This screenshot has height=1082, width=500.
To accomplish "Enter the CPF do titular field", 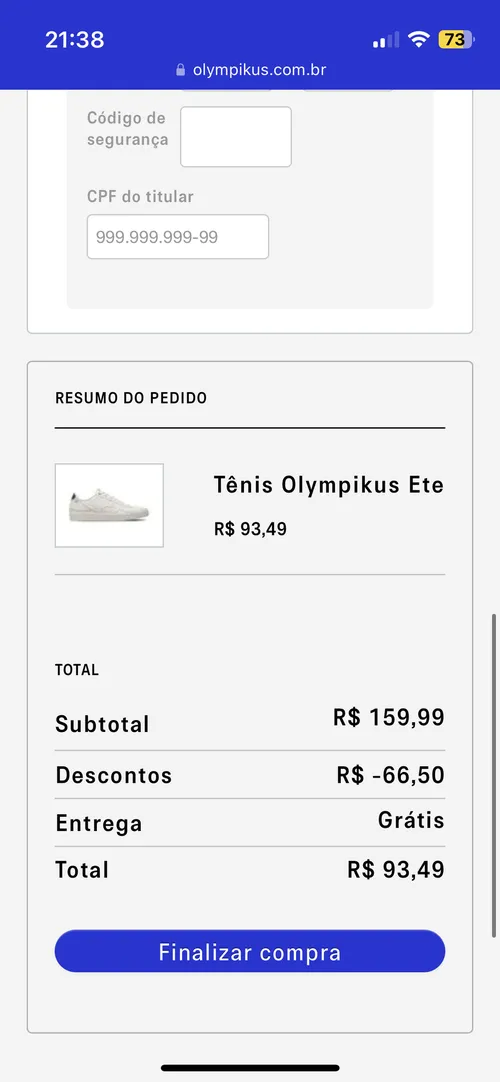I will 178,237.
